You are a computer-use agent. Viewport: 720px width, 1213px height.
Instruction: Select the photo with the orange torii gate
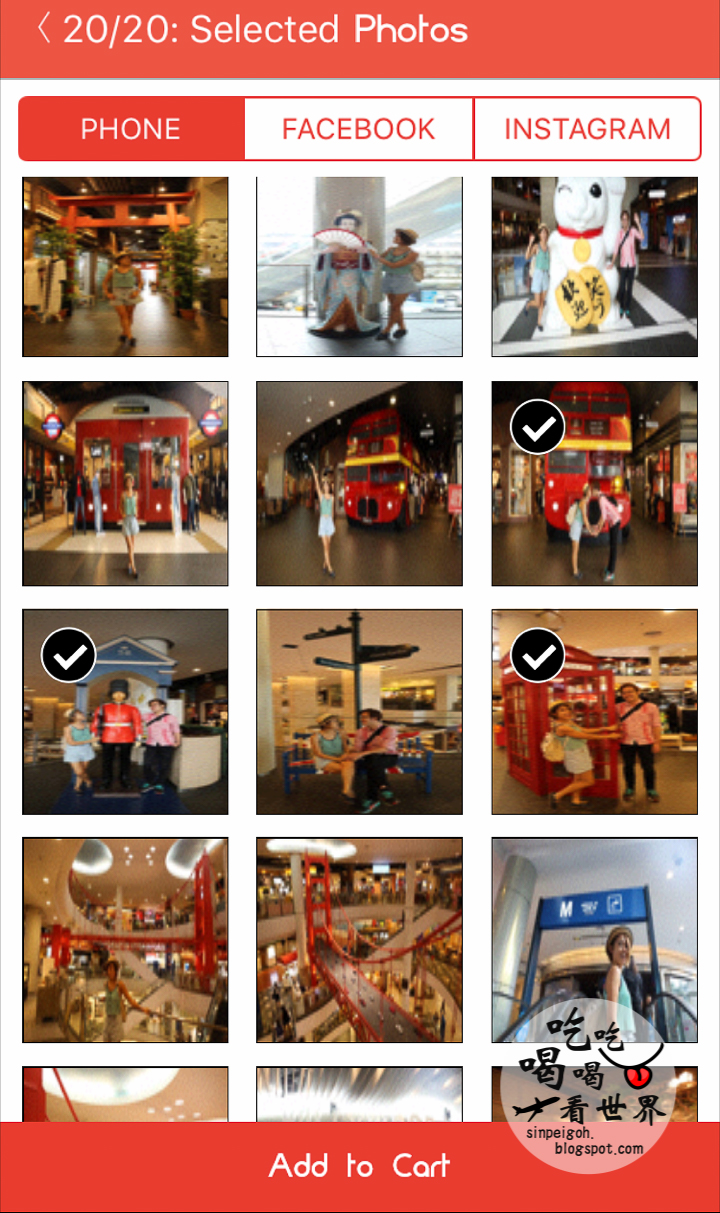[125, 267]
